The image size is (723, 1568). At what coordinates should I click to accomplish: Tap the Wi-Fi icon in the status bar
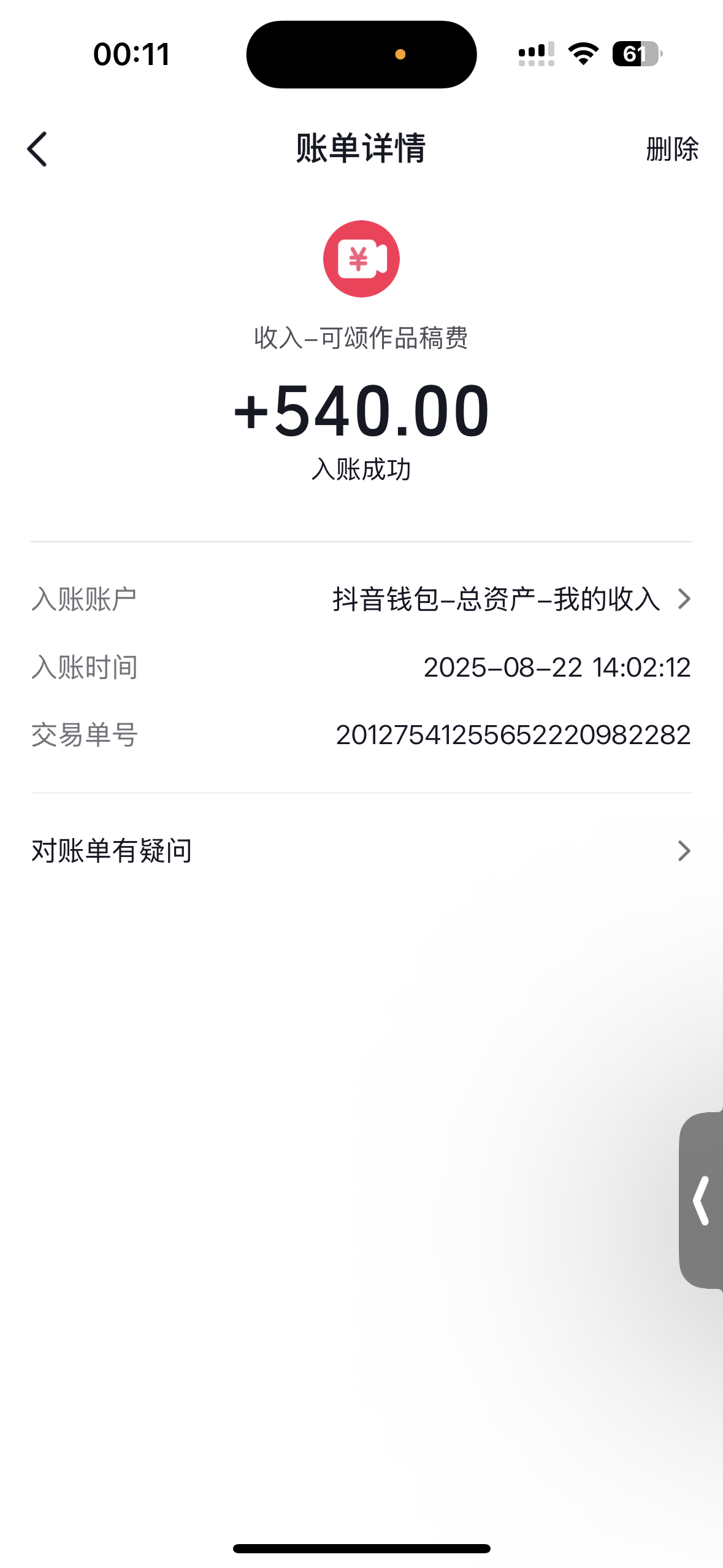point(583,54)
